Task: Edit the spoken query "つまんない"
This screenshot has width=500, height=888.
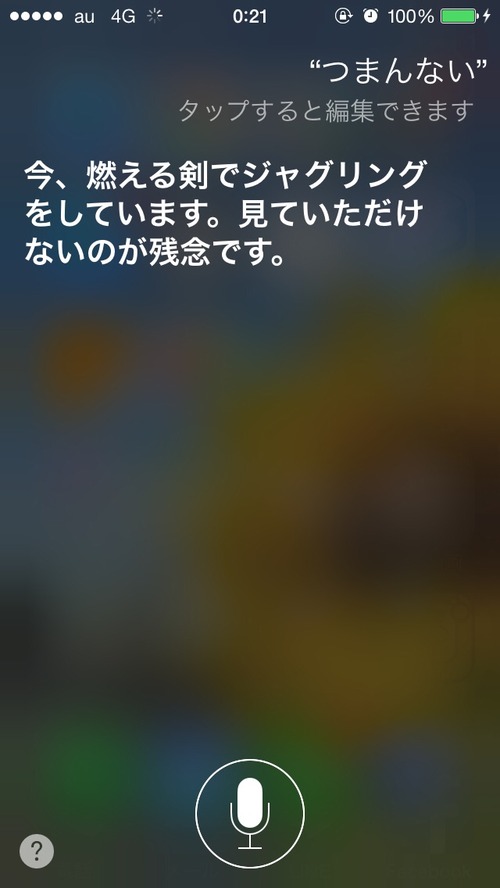Action: (x=399, y=73)
